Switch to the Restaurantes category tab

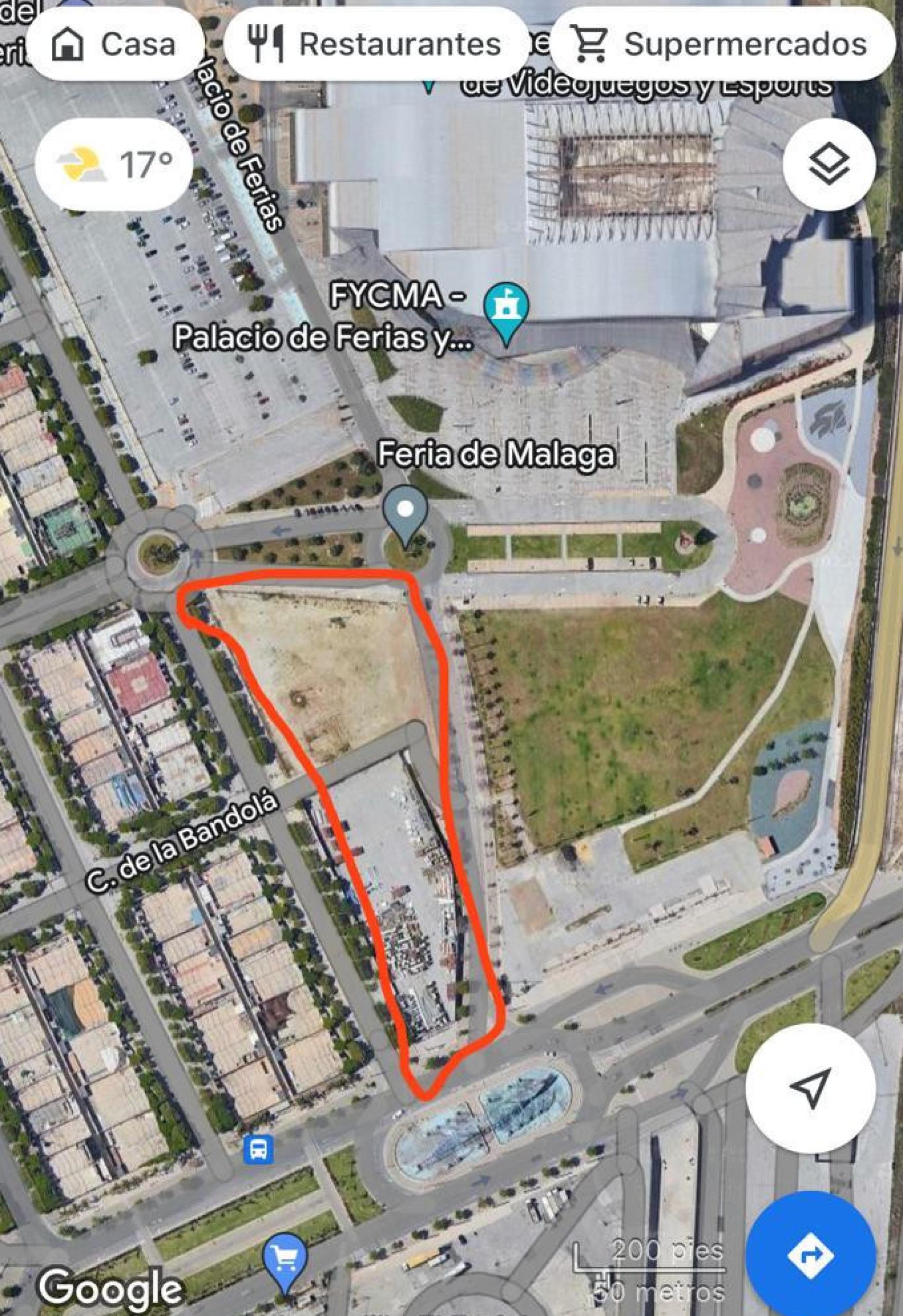(378, 44)
